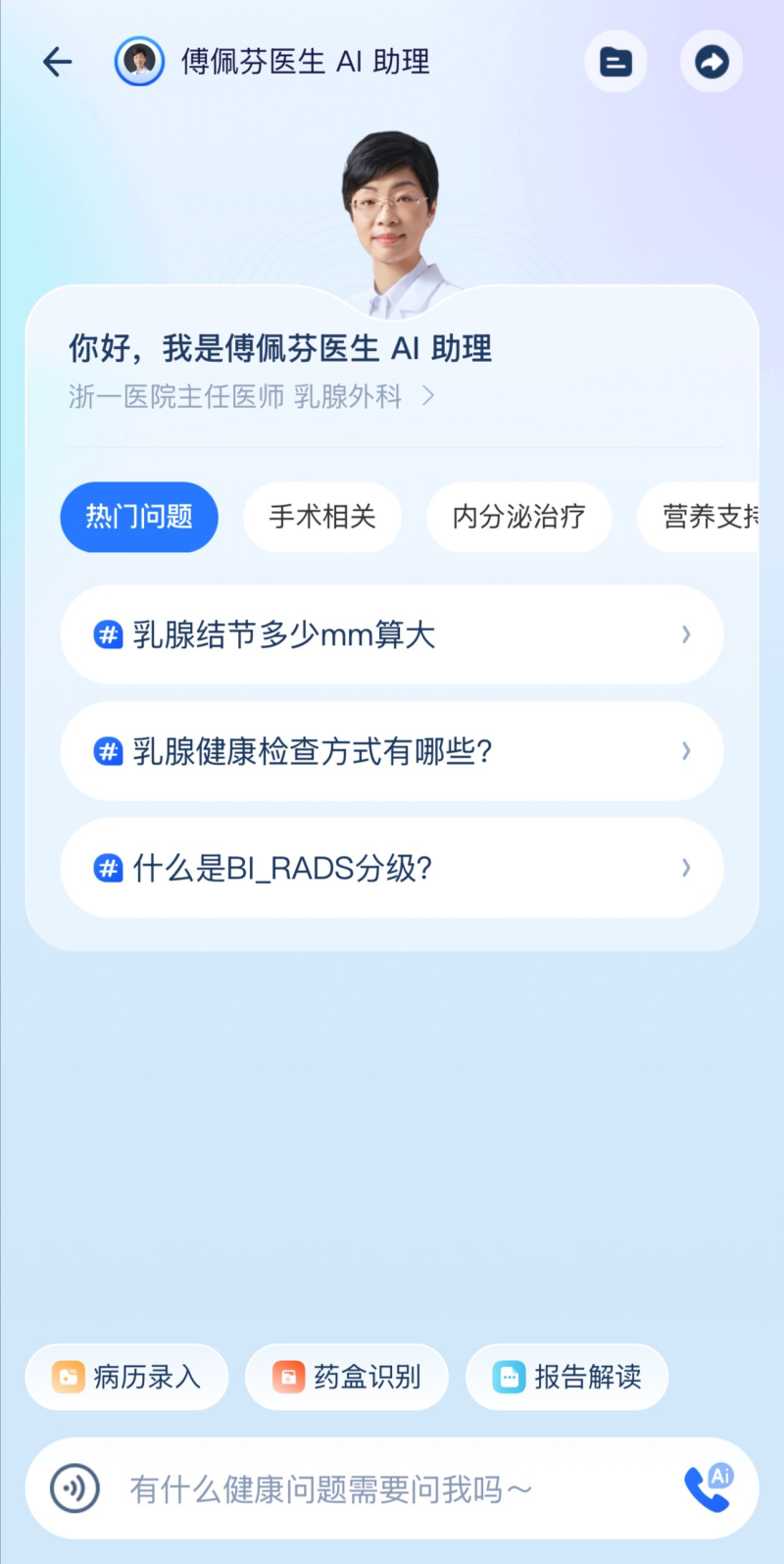
Task: Start an AI phone call
Action: point(710,1488)
